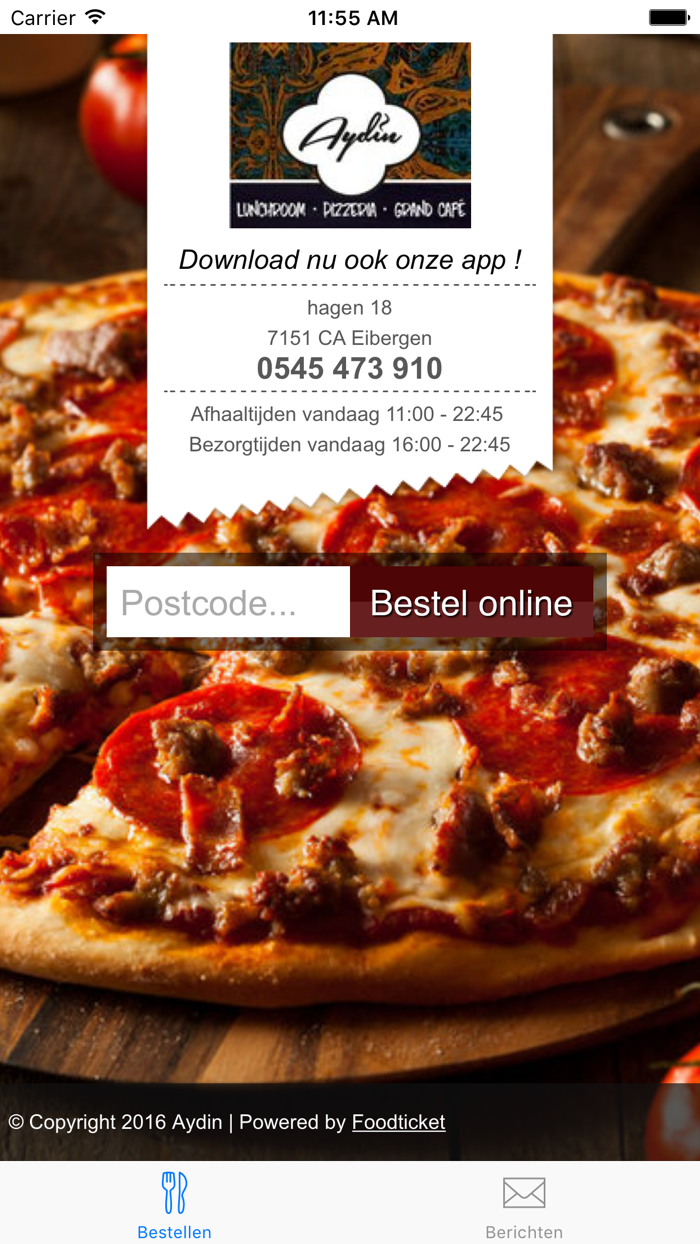Tap the Bestel online button
Image resolution: width=700 pixels, height=1244 pixels.
471,603
